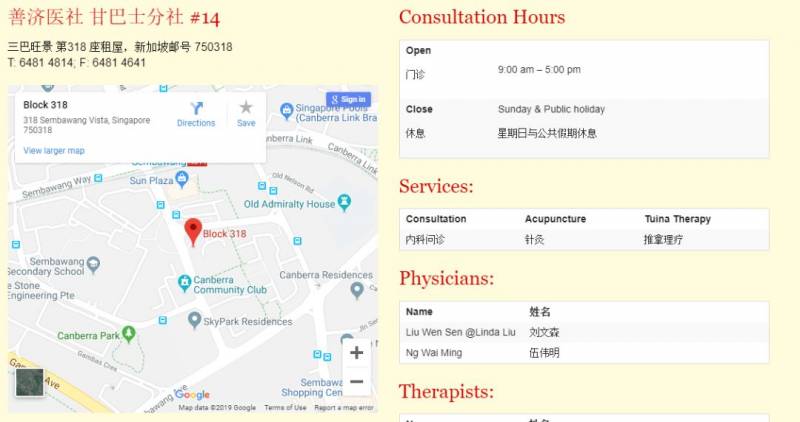Open map Terms of Use
800x422 pixels.
(285, 408)
